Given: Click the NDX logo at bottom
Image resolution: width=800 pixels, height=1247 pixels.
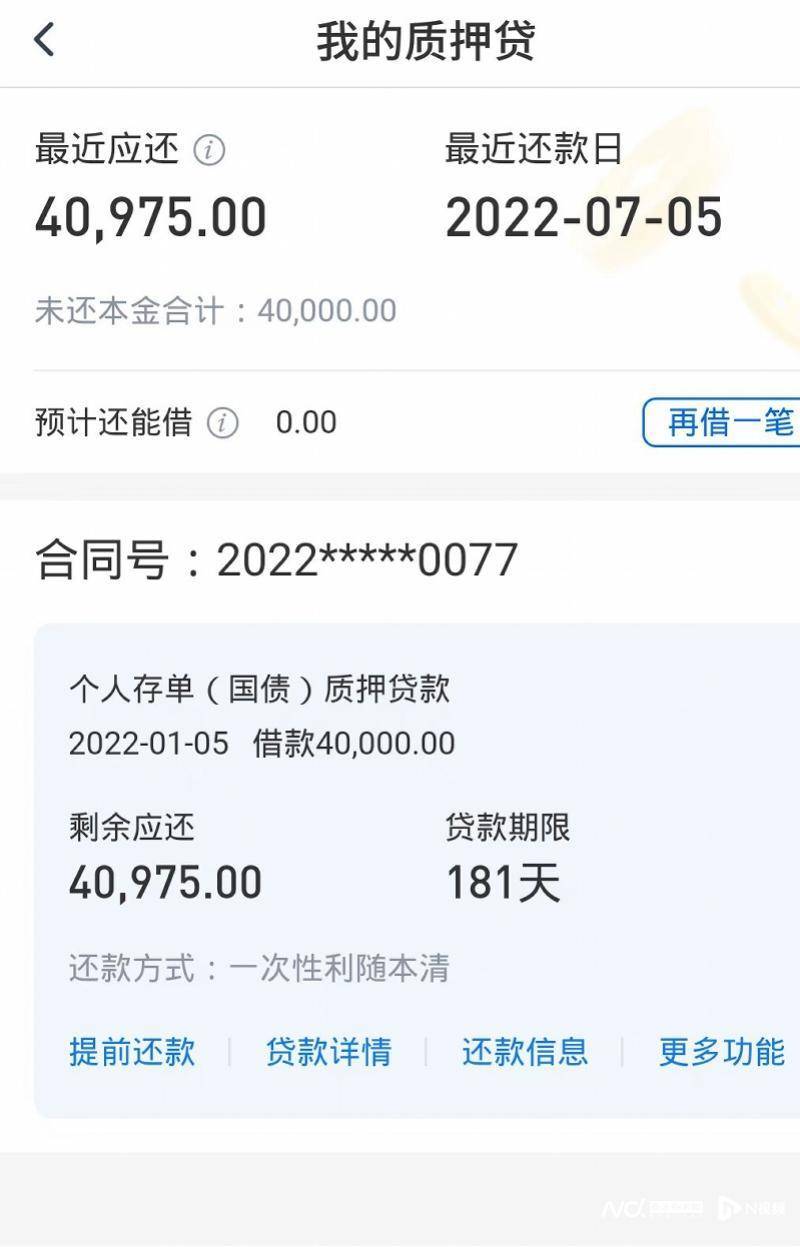Looking at the screenshot, I should [651, 1206].
